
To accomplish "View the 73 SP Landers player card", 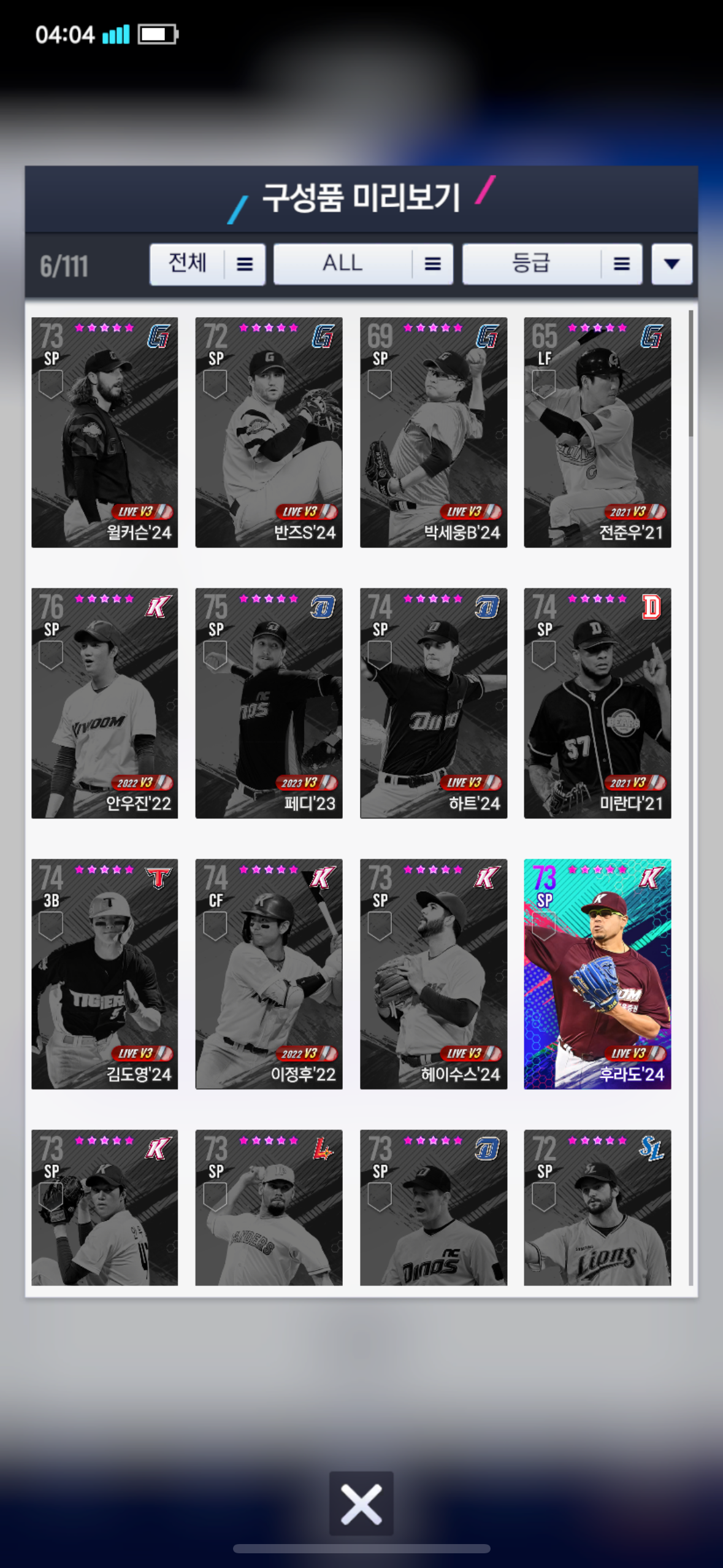I will click(x=269, y=1207).
